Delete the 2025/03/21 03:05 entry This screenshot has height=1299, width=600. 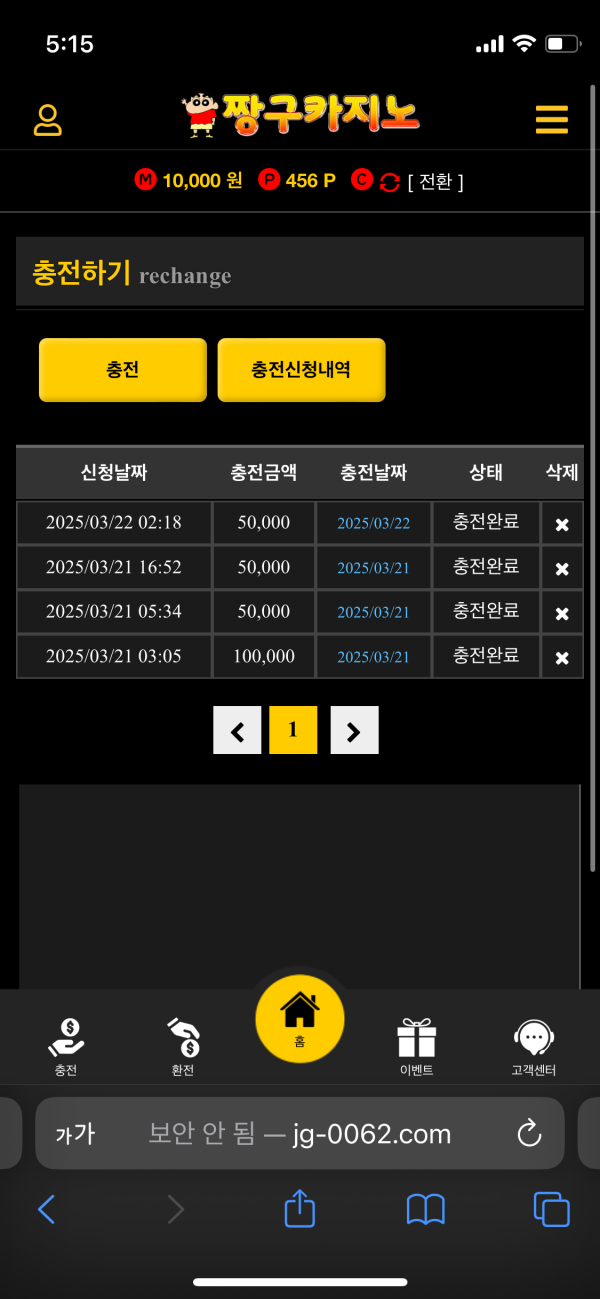562,657
